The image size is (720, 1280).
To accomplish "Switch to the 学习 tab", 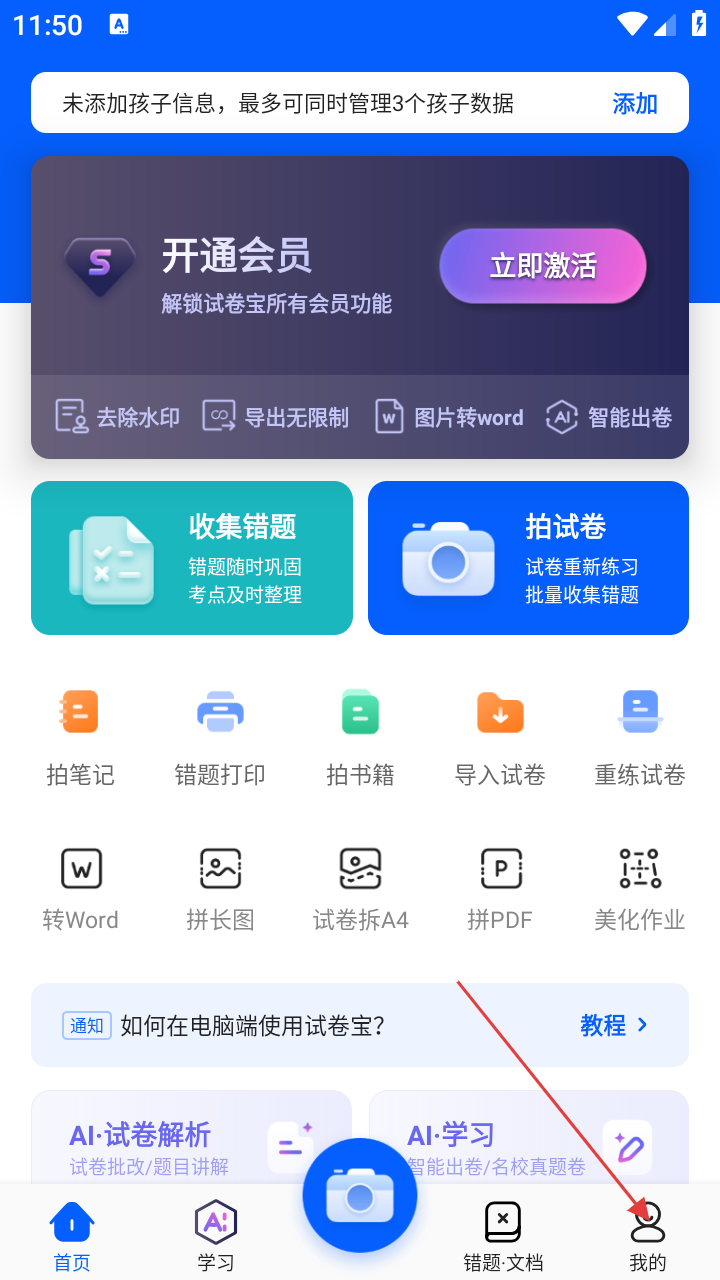I will click(215, 1235).
